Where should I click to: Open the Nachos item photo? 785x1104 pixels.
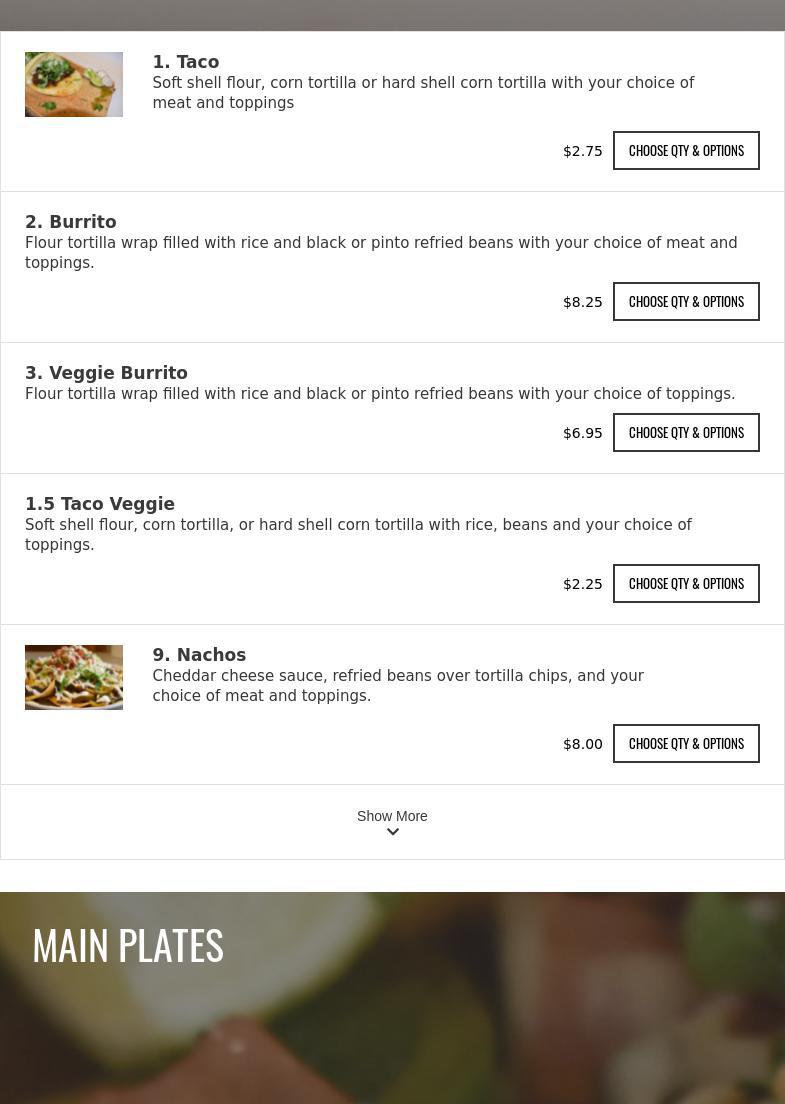74,677
